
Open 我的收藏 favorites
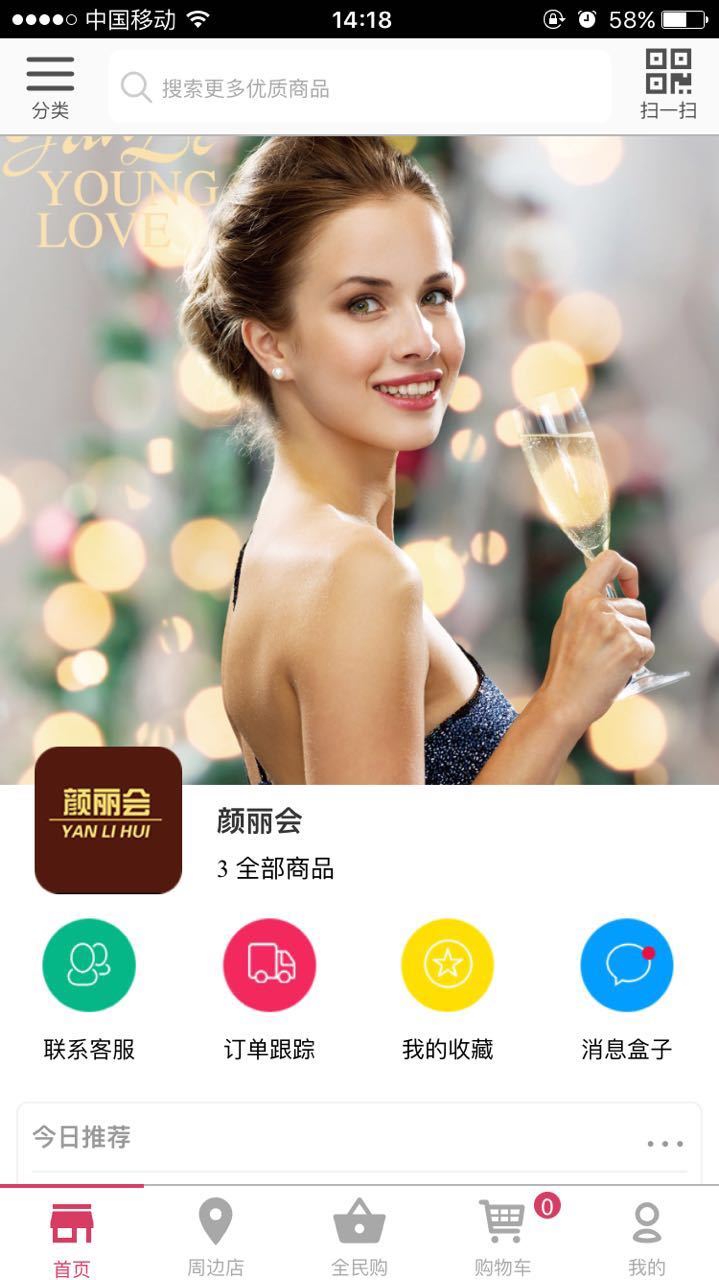coord(447,990)
